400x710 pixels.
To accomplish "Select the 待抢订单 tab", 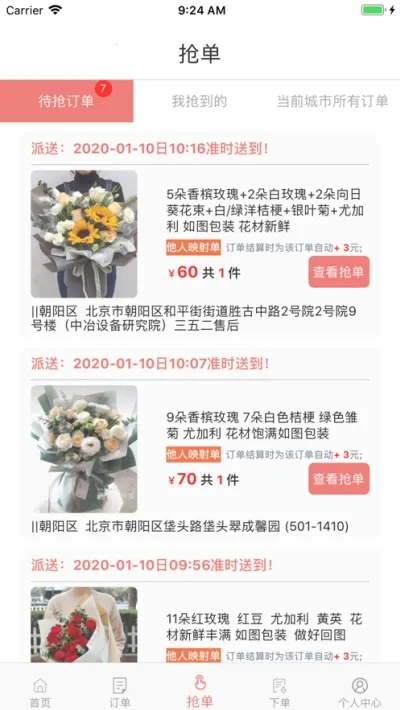I will [x=66, y=101].
